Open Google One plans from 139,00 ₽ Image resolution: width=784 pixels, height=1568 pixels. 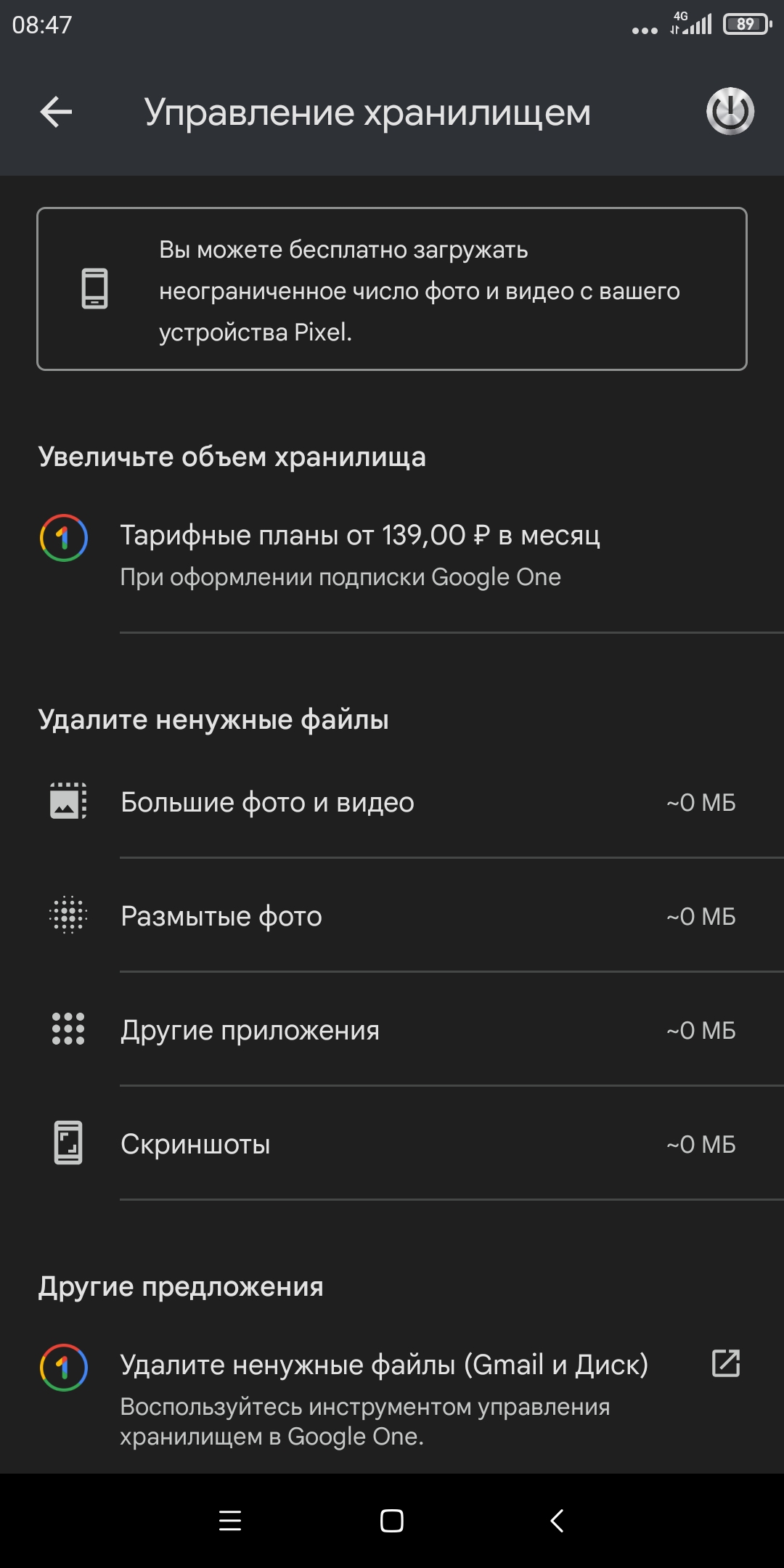(392, 555)
